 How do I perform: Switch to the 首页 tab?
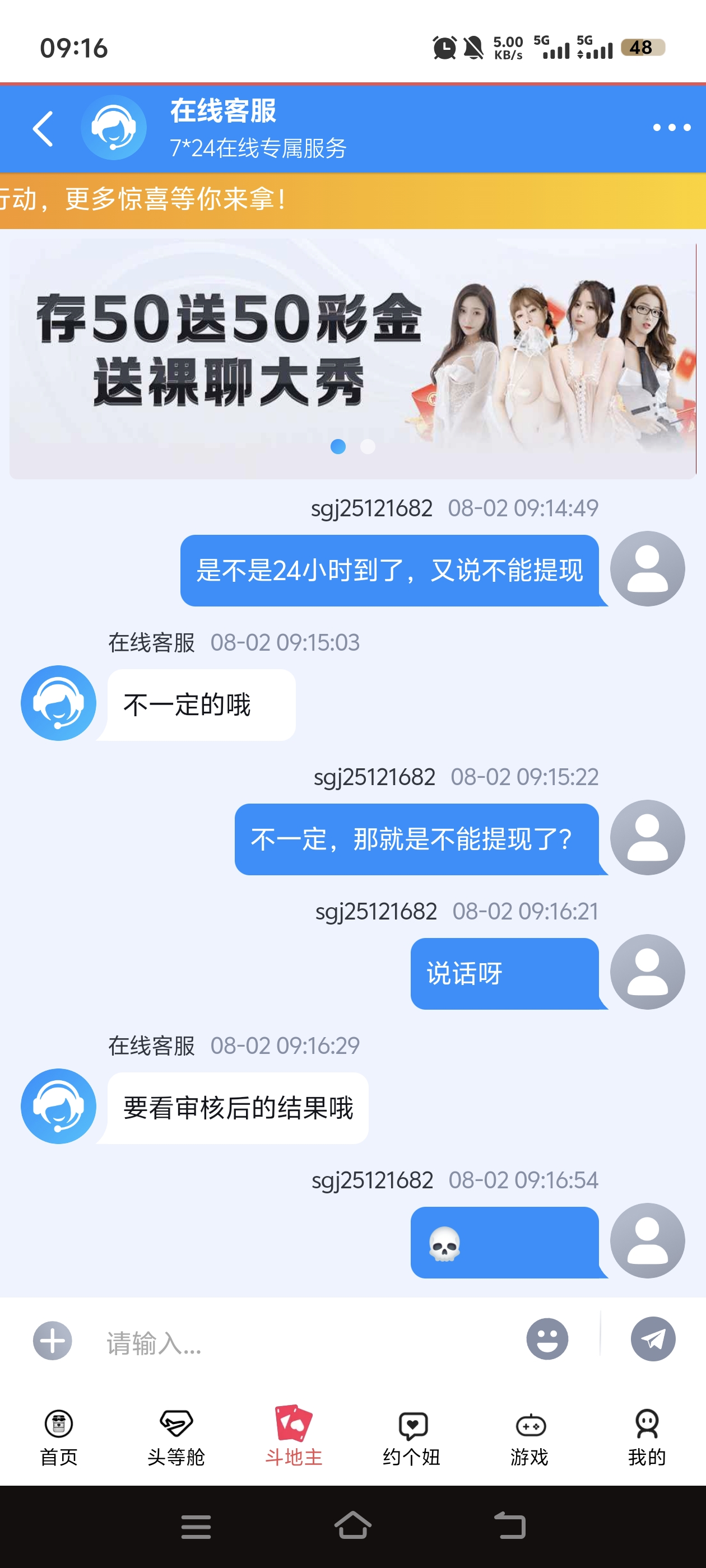click(x=59, y=1429)
